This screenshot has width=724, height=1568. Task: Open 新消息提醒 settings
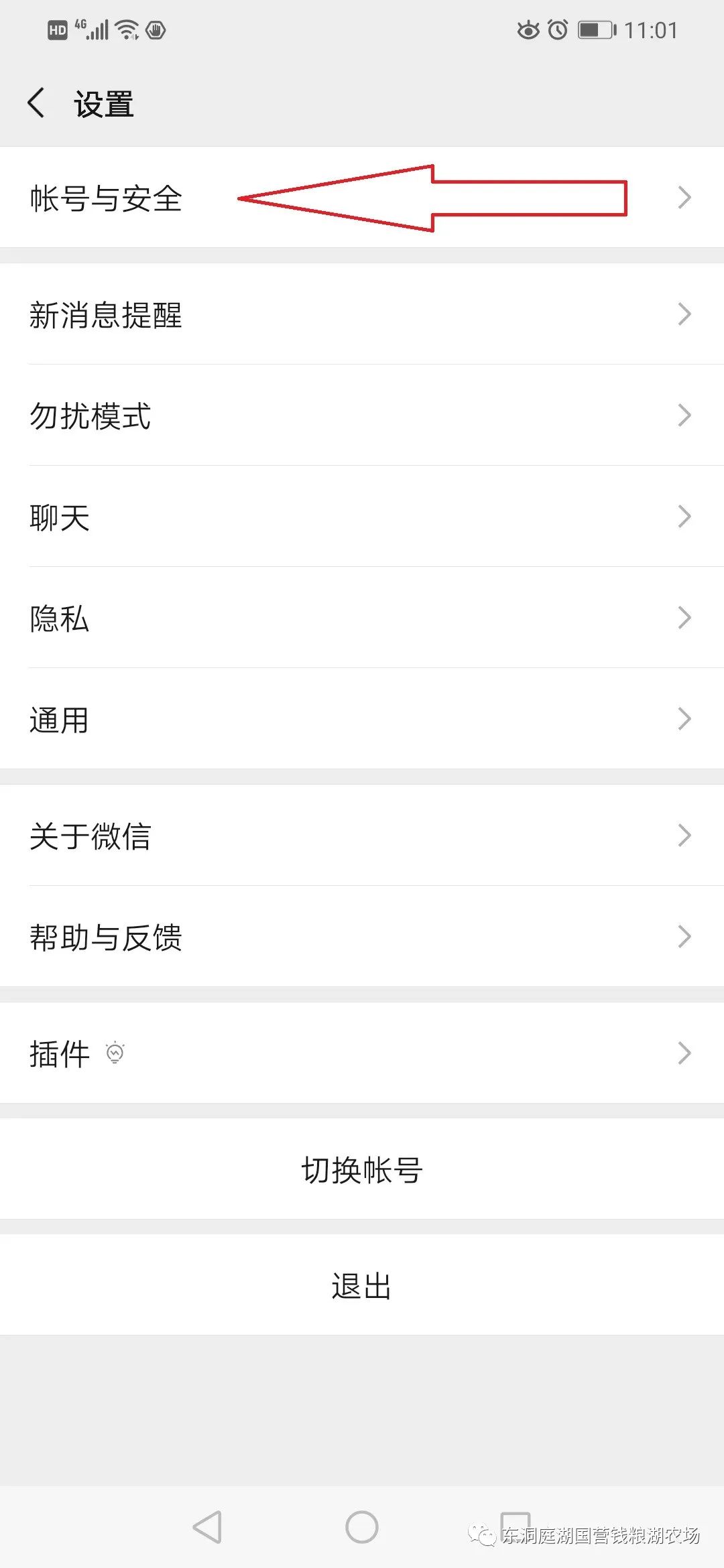click(x=362, y=314)
